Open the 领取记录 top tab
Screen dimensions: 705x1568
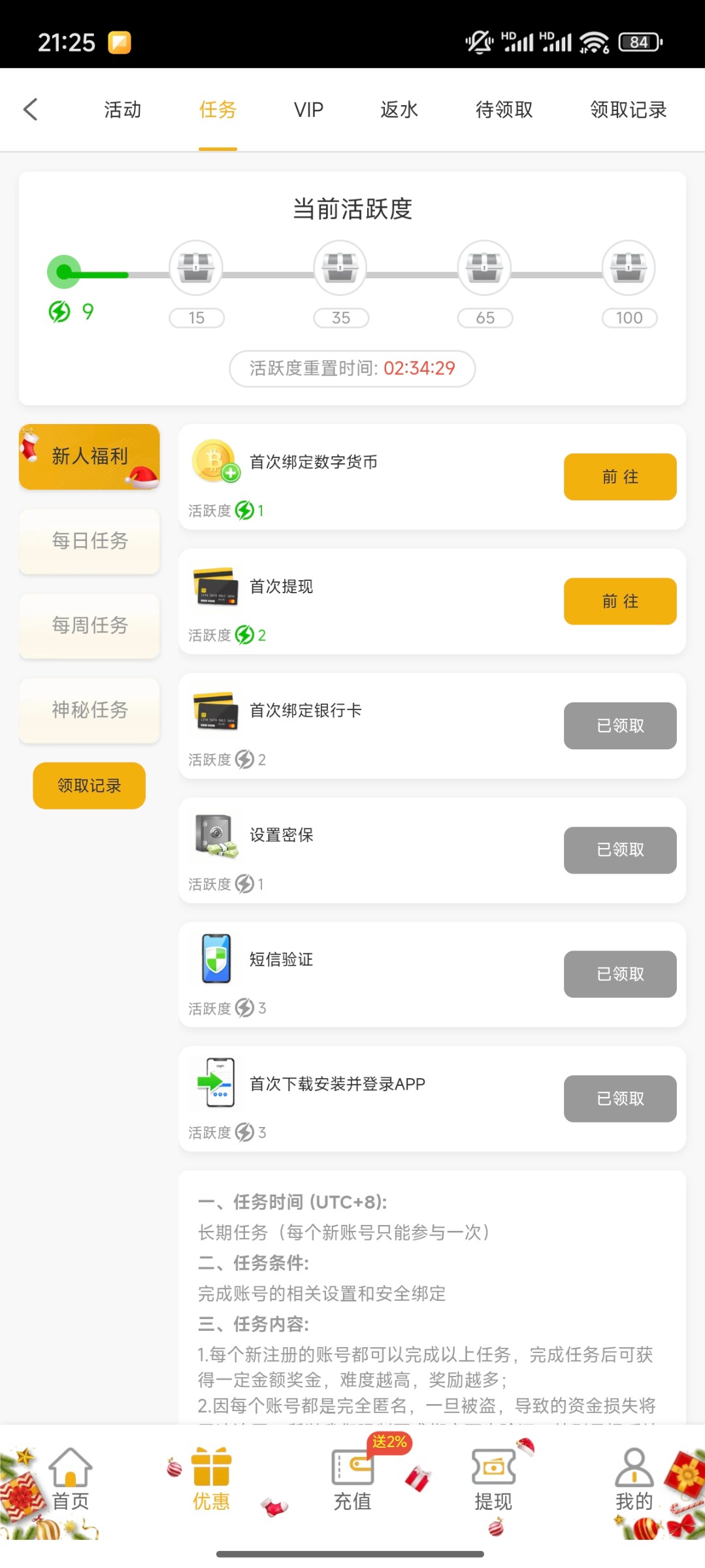pyautogui.click(x=628, y=109)
